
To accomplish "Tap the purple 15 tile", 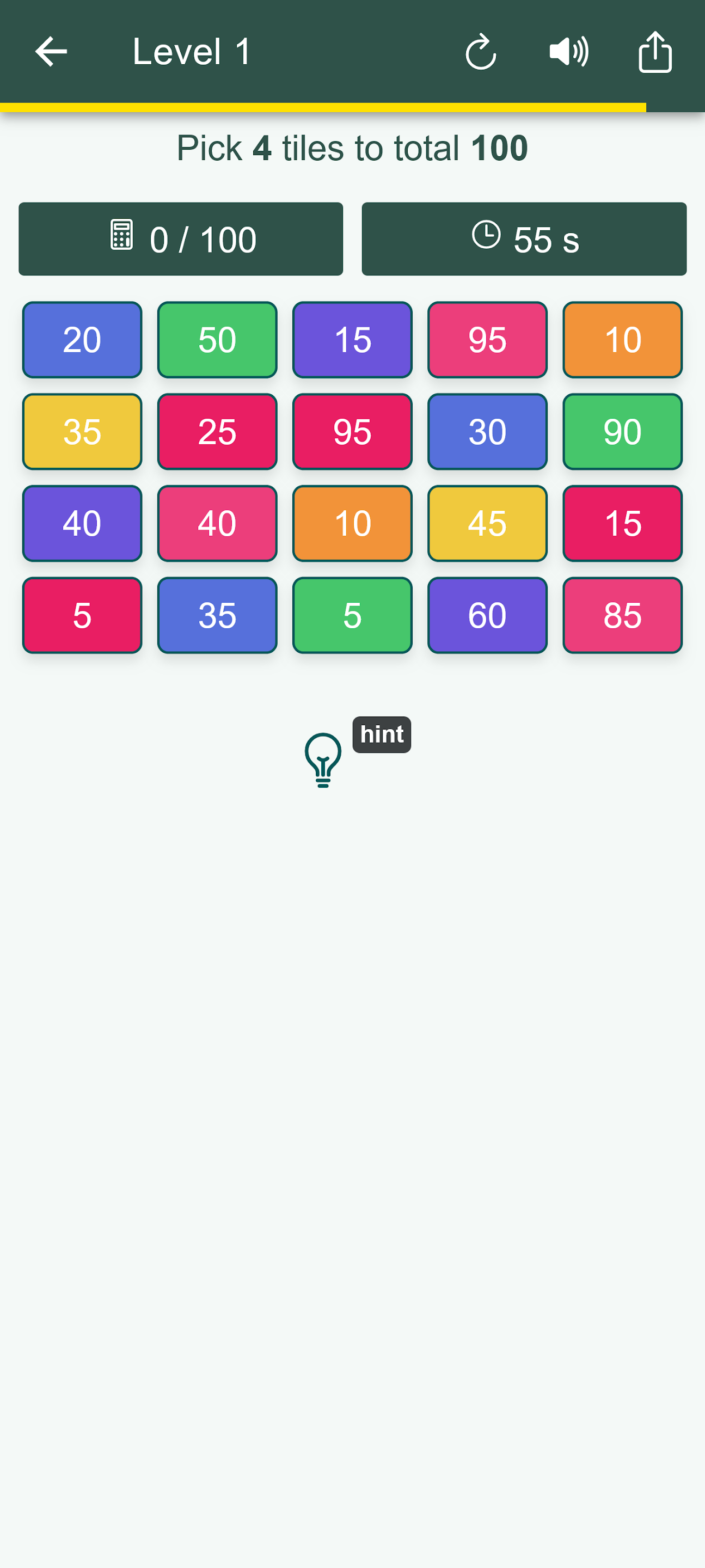I will coord(353,340).
